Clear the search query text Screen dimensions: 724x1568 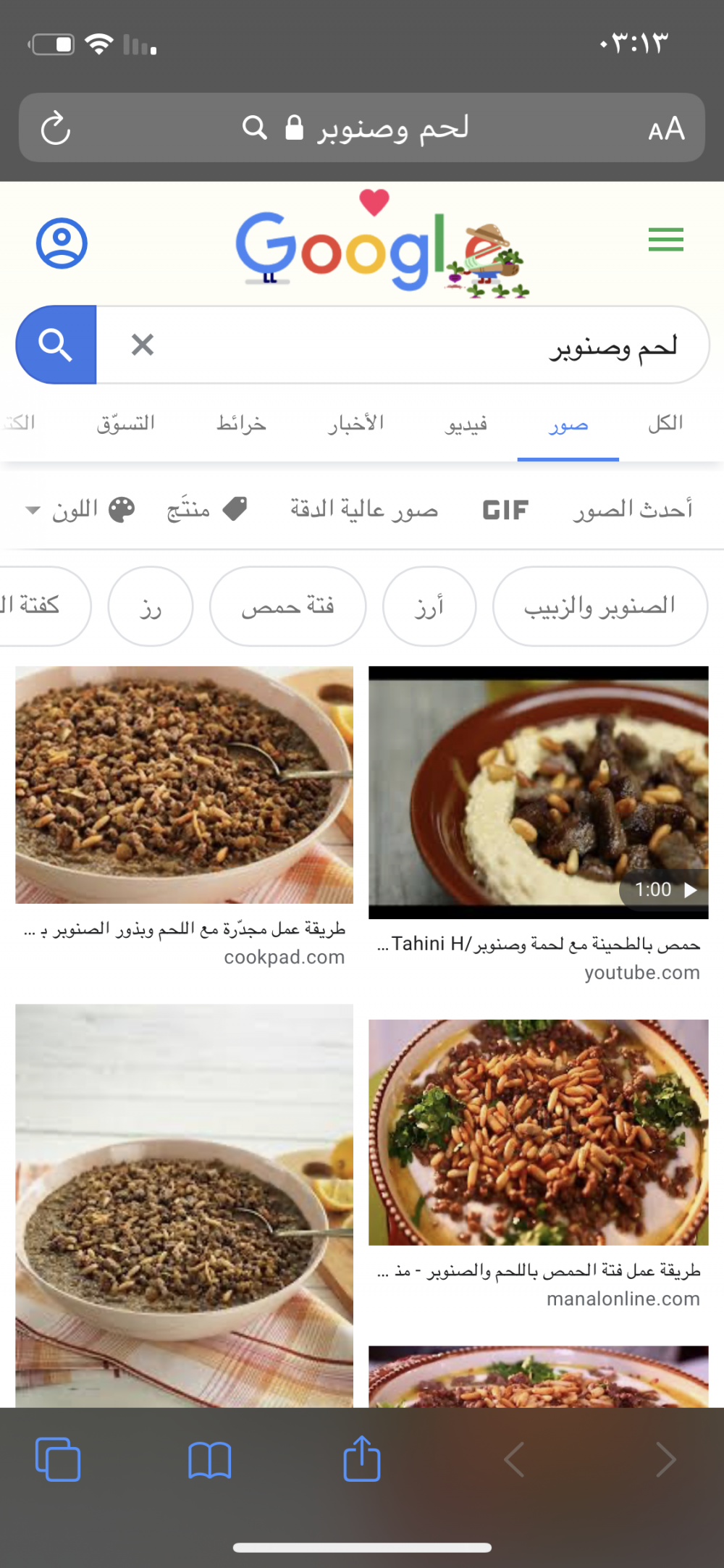coord(143,345)
